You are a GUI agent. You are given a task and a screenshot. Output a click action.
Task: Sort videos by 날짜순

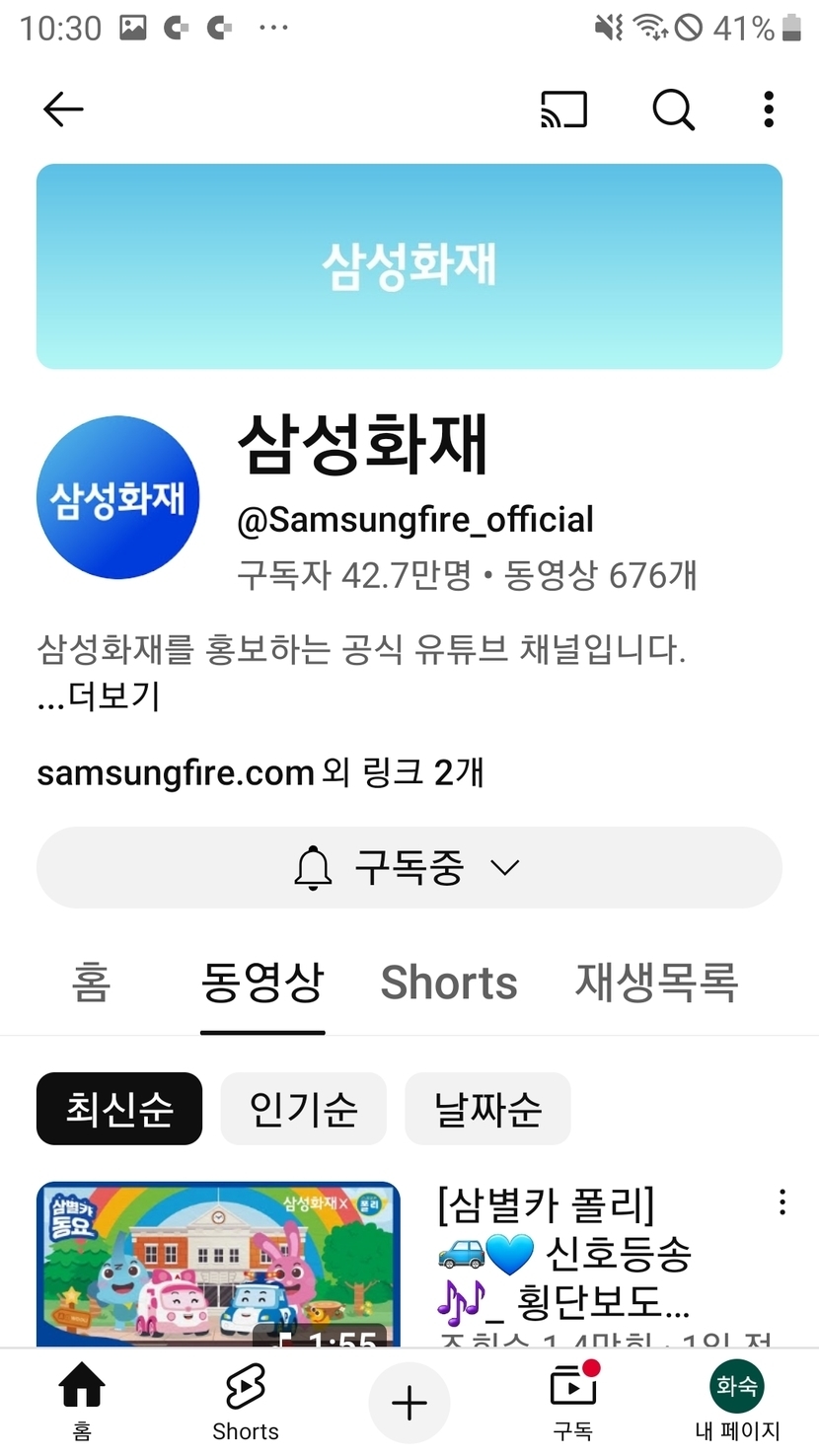coord(487,1109)
